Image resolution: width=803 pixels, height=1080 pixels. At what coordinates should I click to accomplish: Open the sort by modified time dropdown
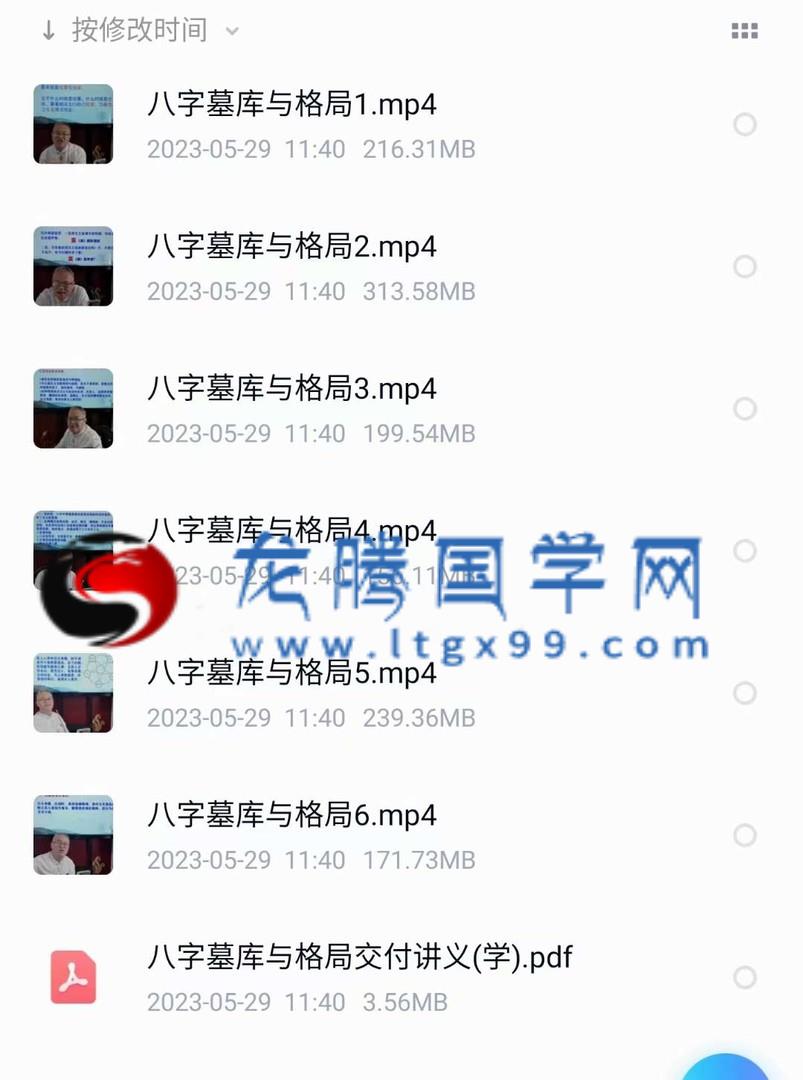point(140,31)
